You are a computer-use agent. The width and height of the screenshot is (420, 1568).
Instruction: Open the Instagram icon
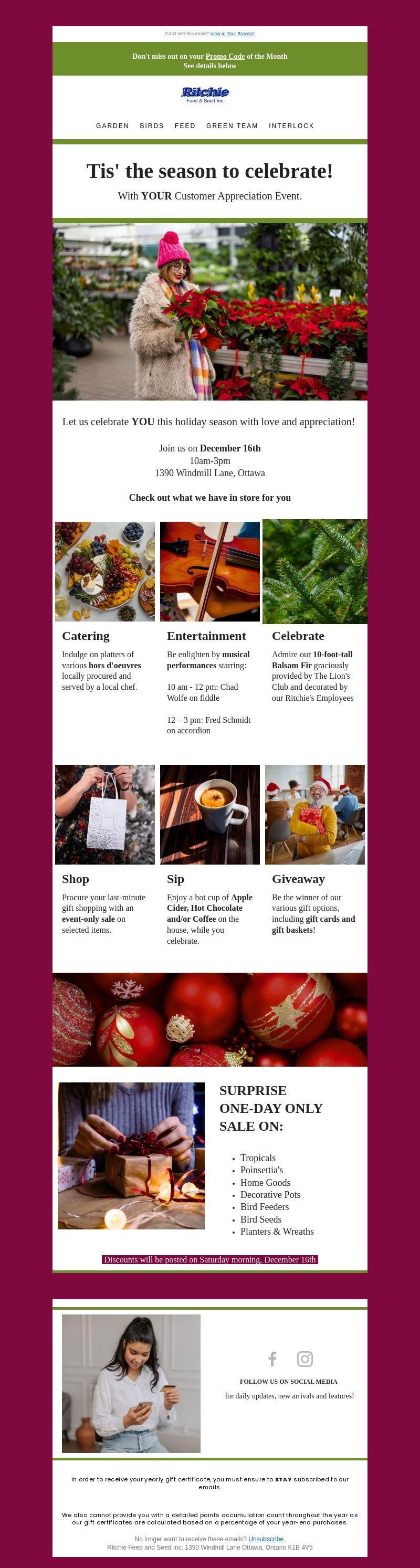[x=305, y=1359]
